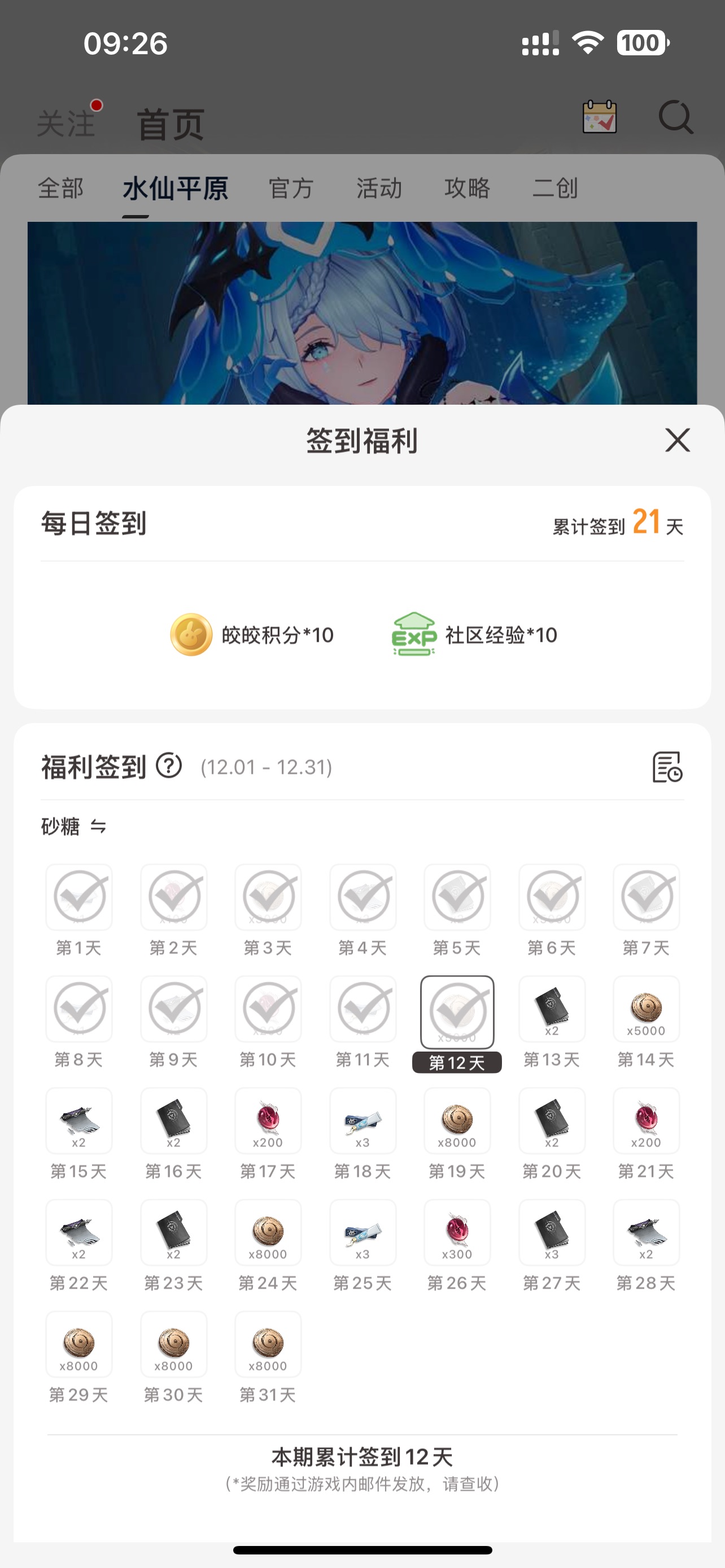This screenshot has width=725, height=1568.
Task: View the 第19天 x8000 reward
Action: tap(457, 1121)
